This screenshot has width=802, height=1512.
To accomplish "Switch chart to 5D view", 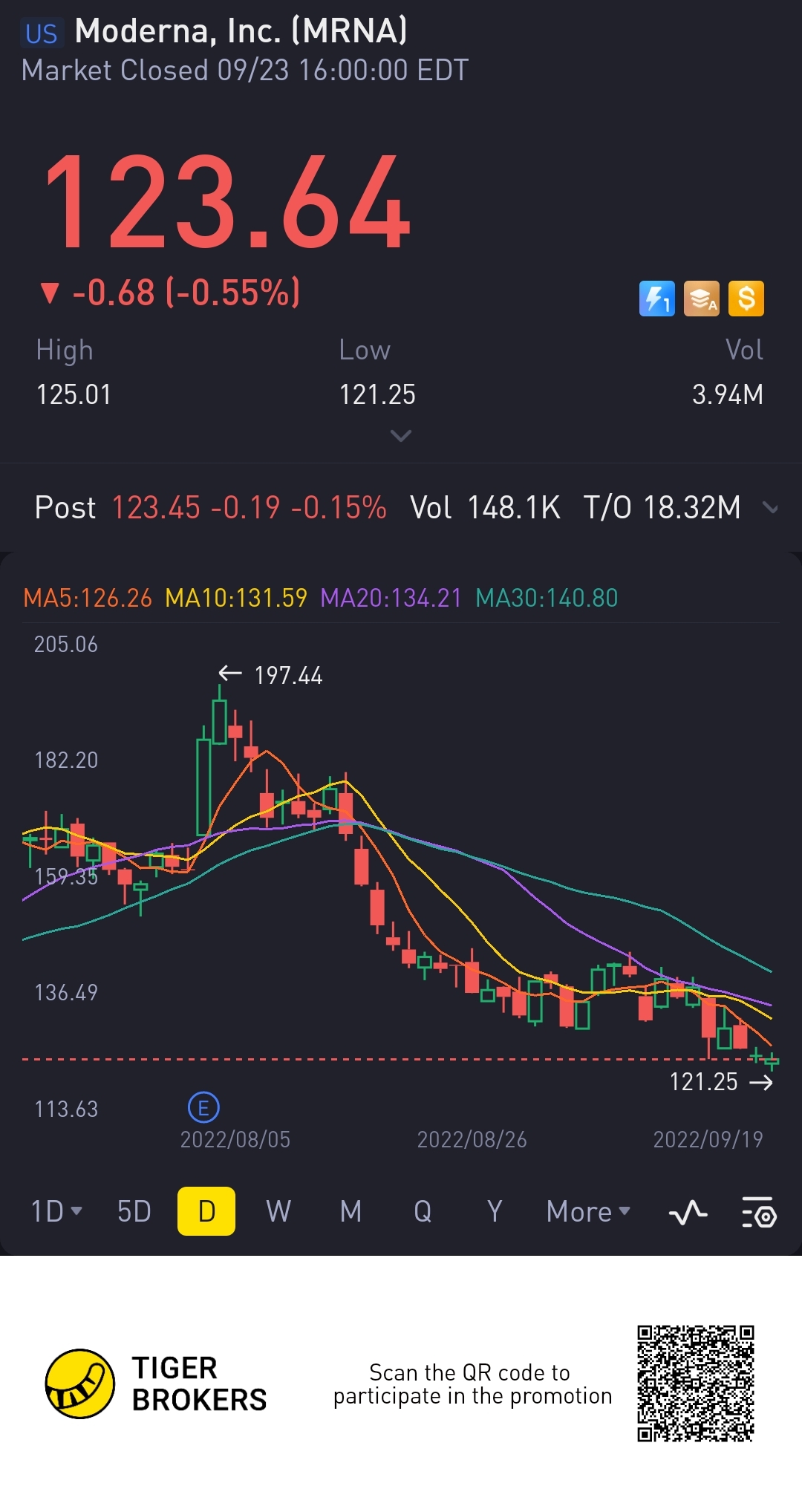I will tap(134, 1211).
